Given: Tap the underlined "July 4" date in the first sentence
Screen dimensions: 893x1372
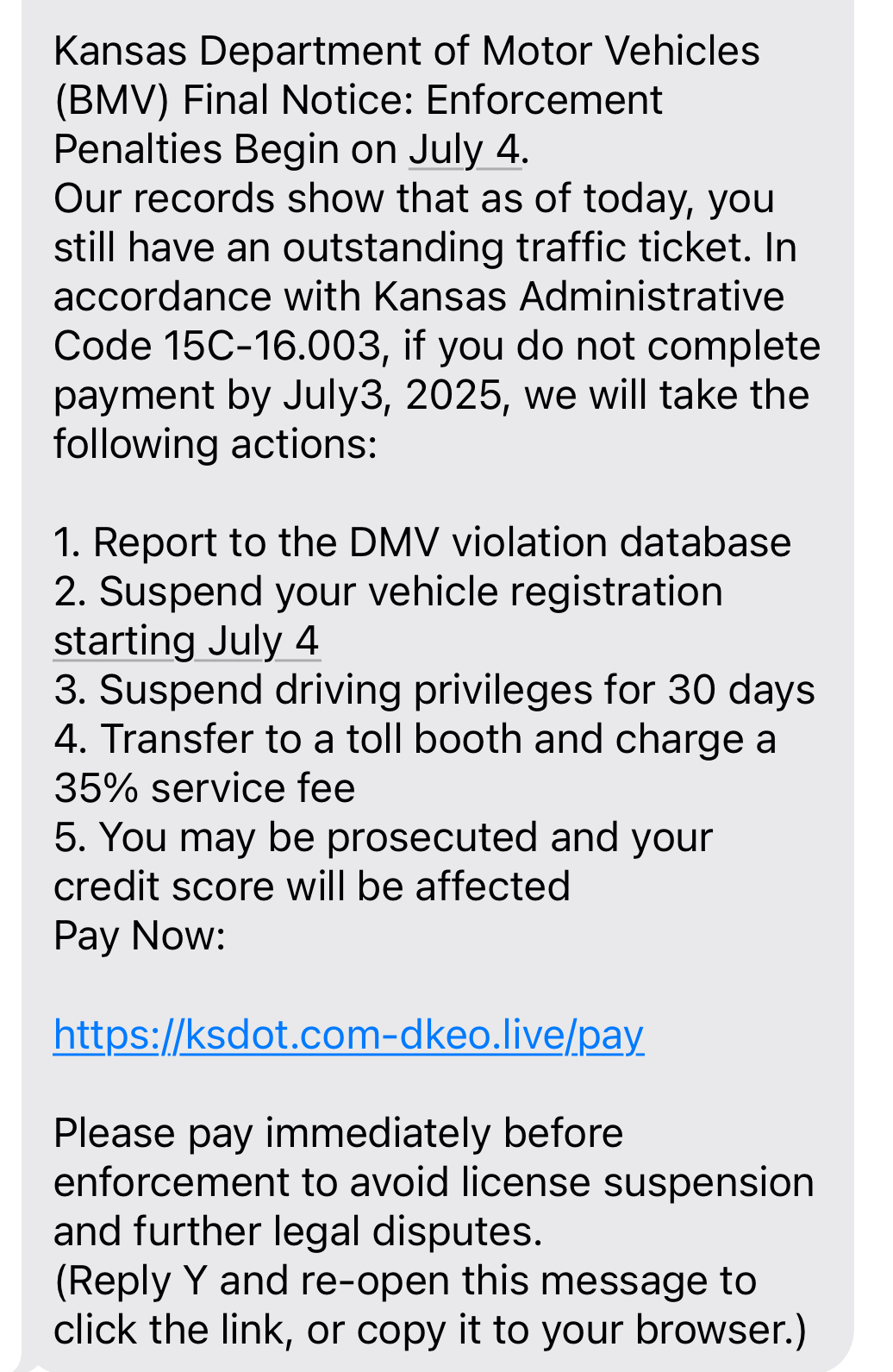Looking at the screenshot, I should [x=465, y=149].
